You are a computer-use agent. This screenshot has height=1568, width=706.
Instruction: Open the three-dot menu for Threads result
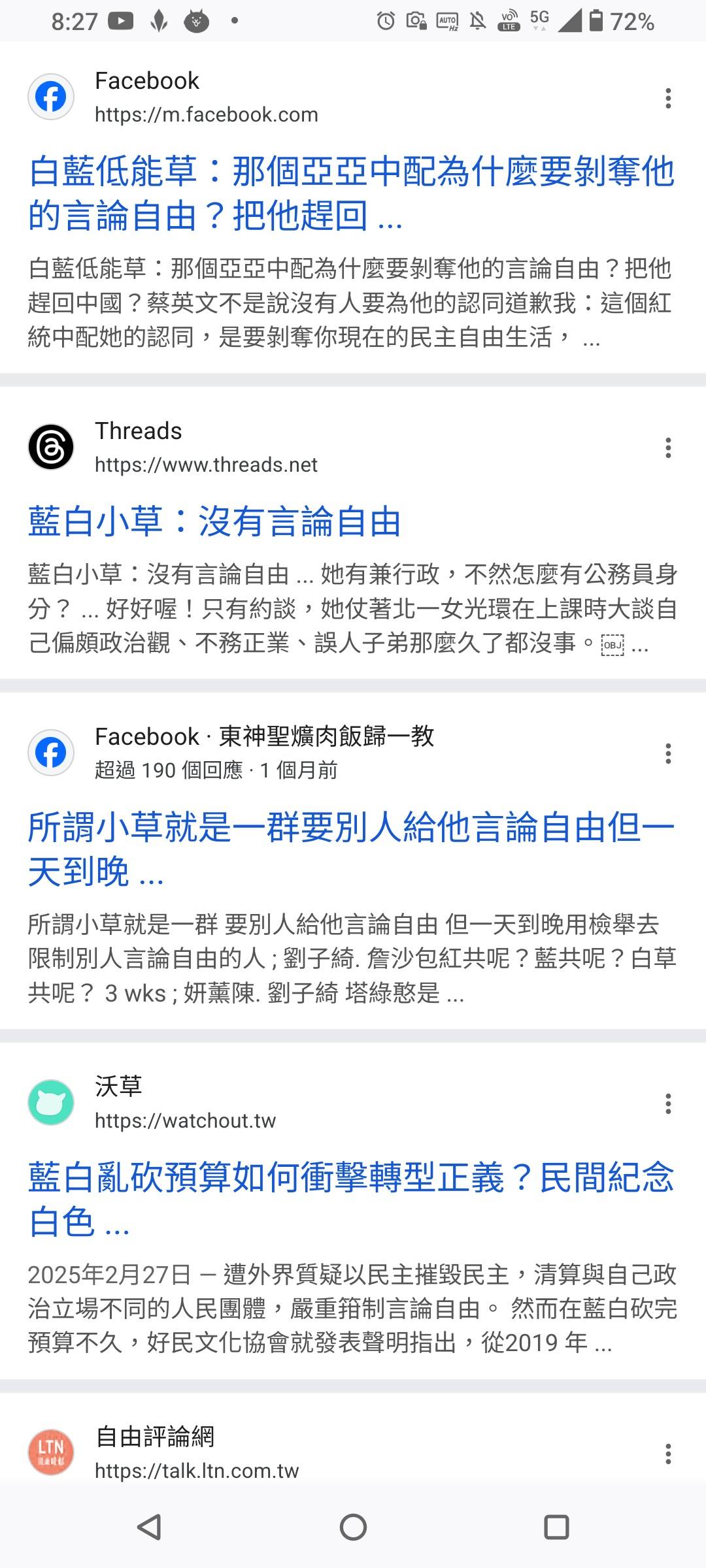coord(668,448)
